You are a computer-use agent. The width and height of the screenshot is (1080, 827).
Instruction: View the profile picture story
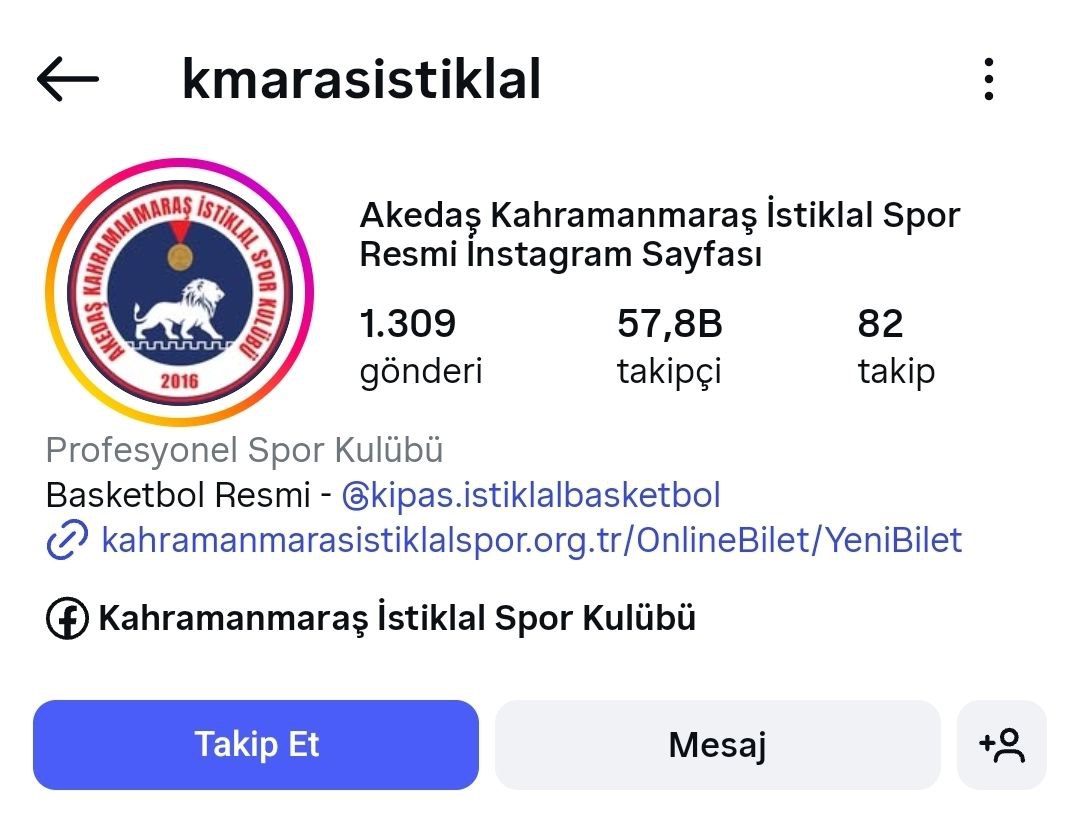(180, 292)
